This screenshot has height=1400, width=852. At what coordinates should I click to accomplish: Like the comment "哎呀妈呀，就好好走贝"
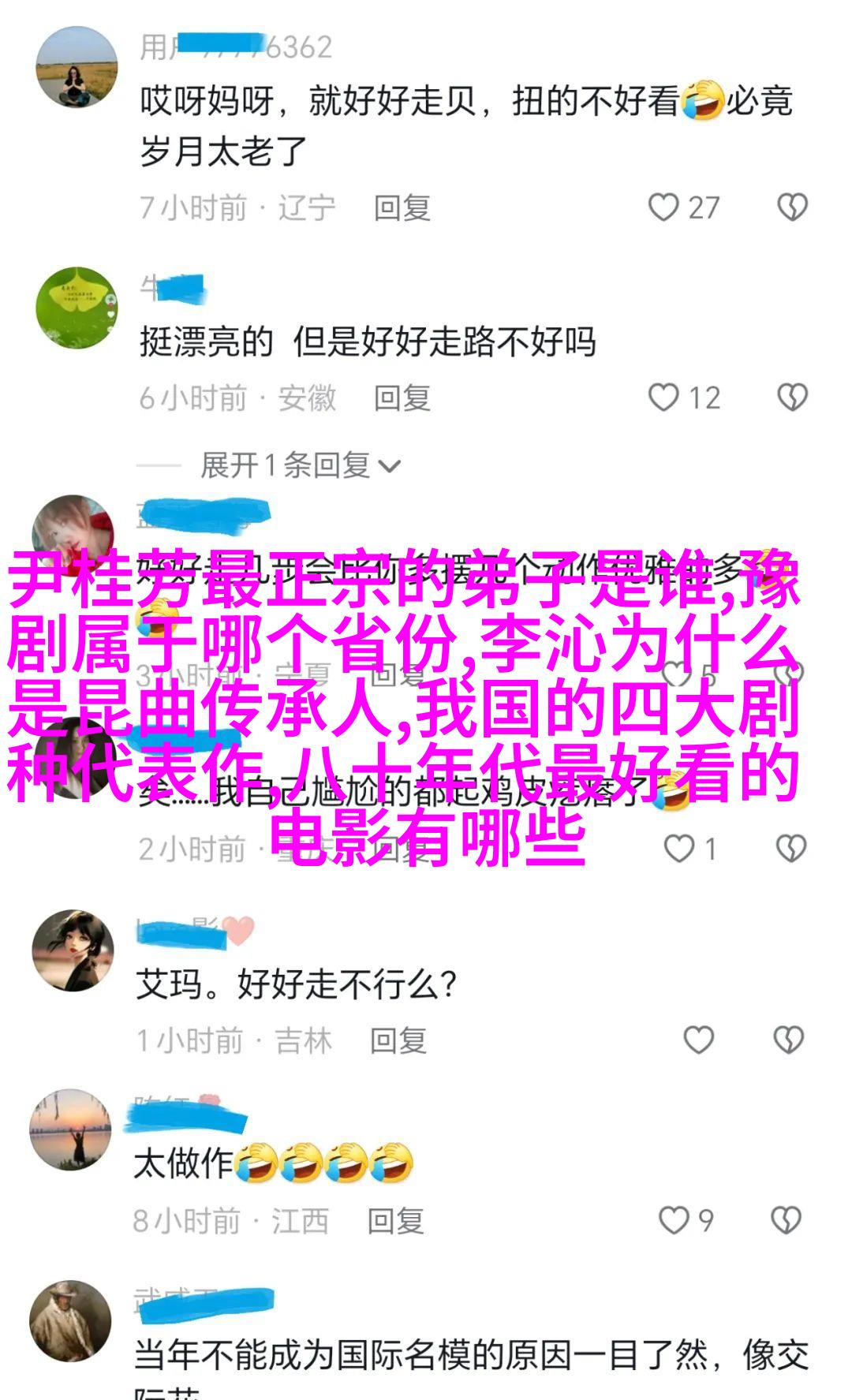tap(664, 207)
